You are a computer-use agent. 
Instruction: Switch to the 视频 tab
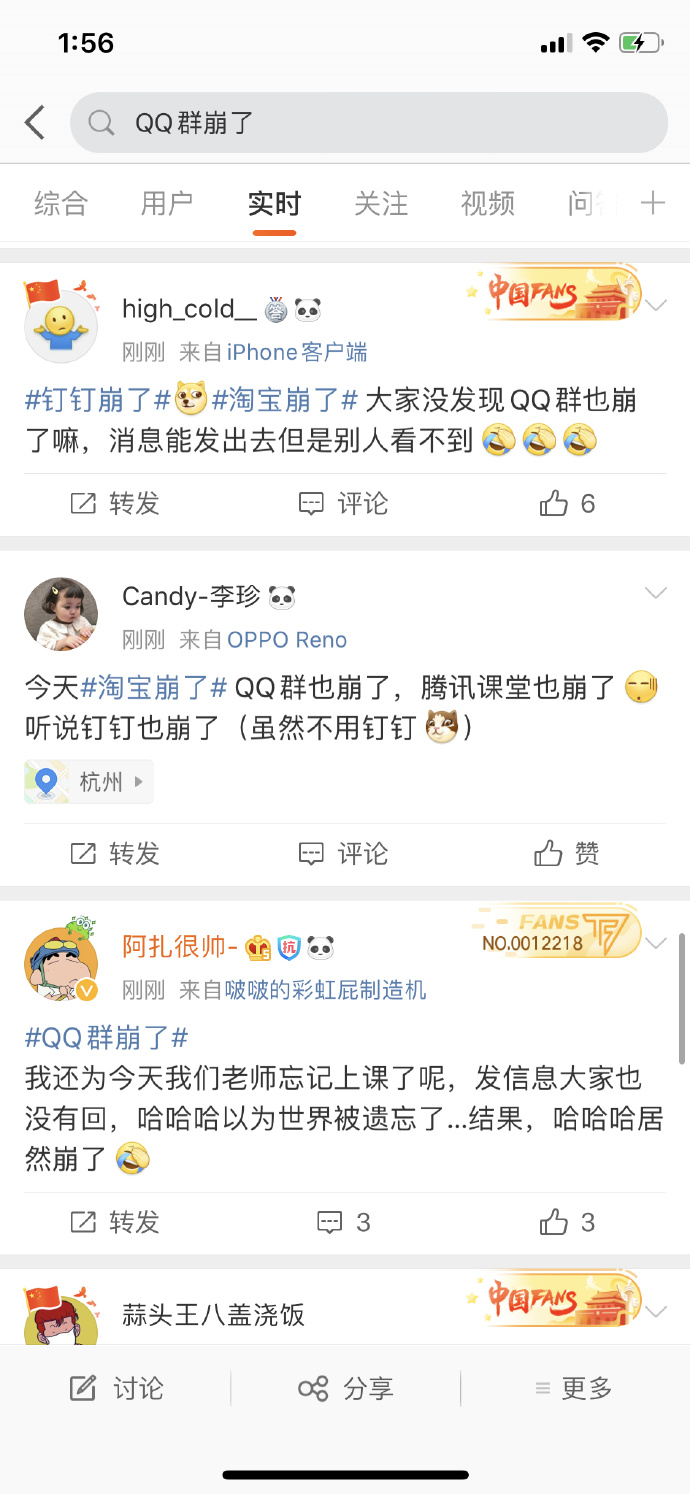click(x=488, y=204)
